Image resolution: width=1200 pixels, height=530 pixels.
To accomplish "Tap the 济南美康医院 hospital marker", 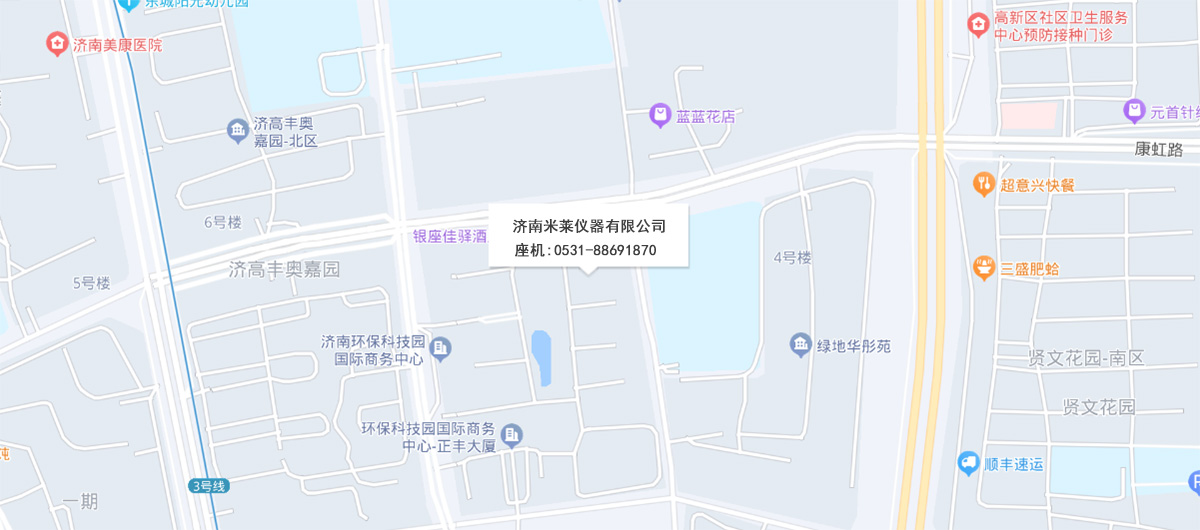I will coord(58,44).
